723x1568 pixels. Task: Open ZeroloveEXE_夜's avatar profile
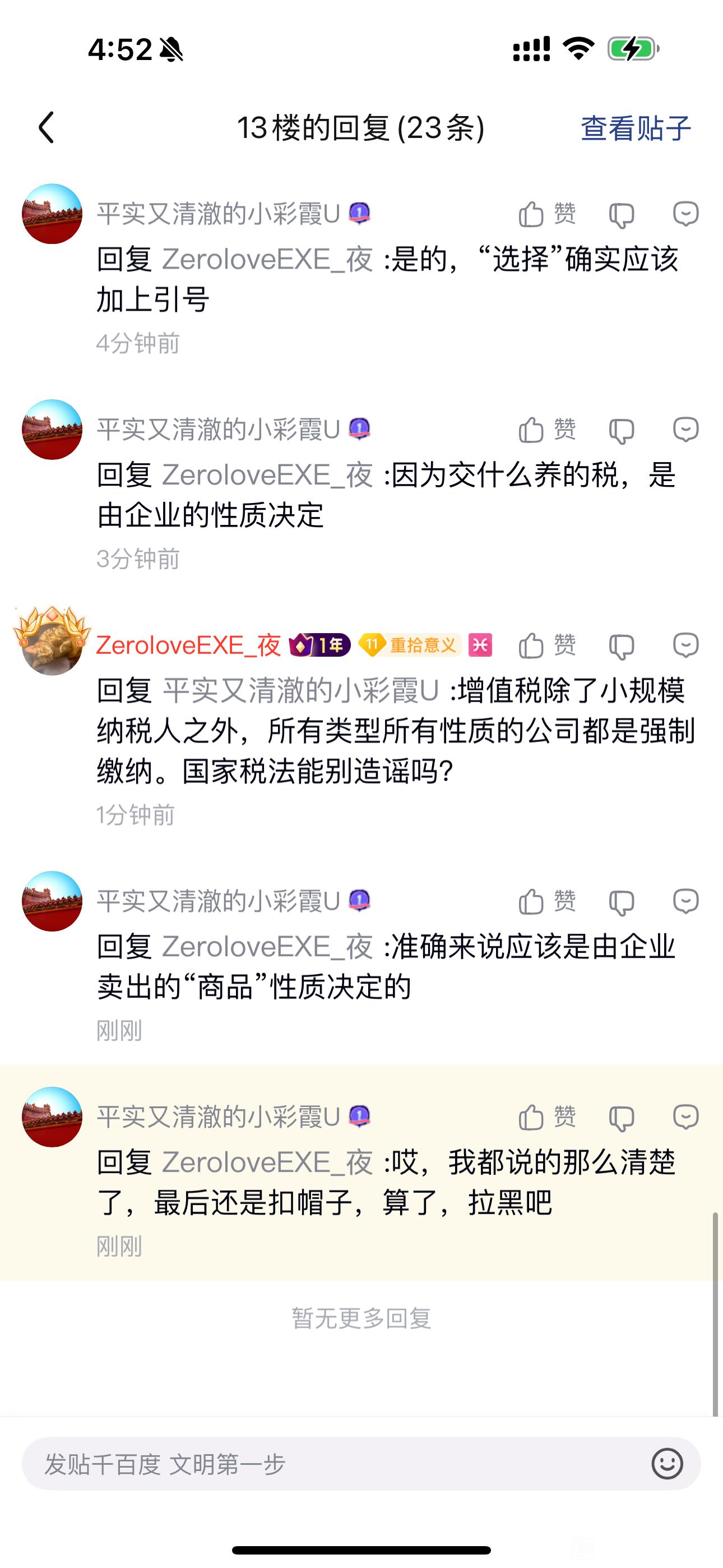[x=52, y=643]
